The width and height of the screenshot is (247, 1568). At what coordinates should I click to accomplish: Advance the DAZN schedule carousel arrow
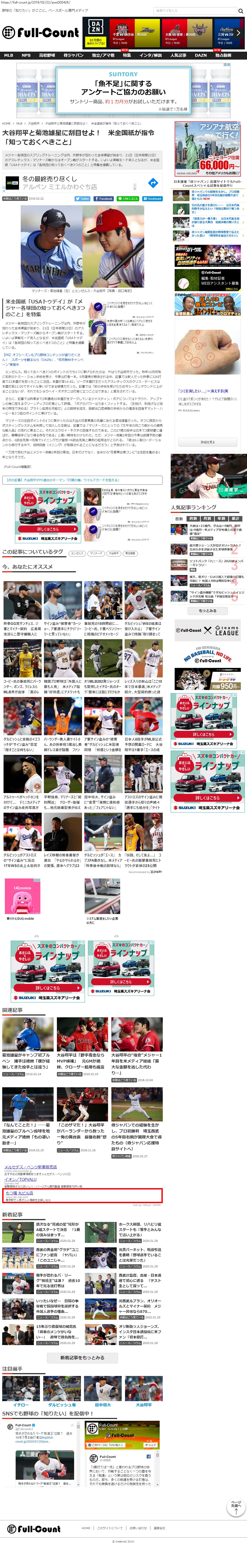tap(238, 33)
